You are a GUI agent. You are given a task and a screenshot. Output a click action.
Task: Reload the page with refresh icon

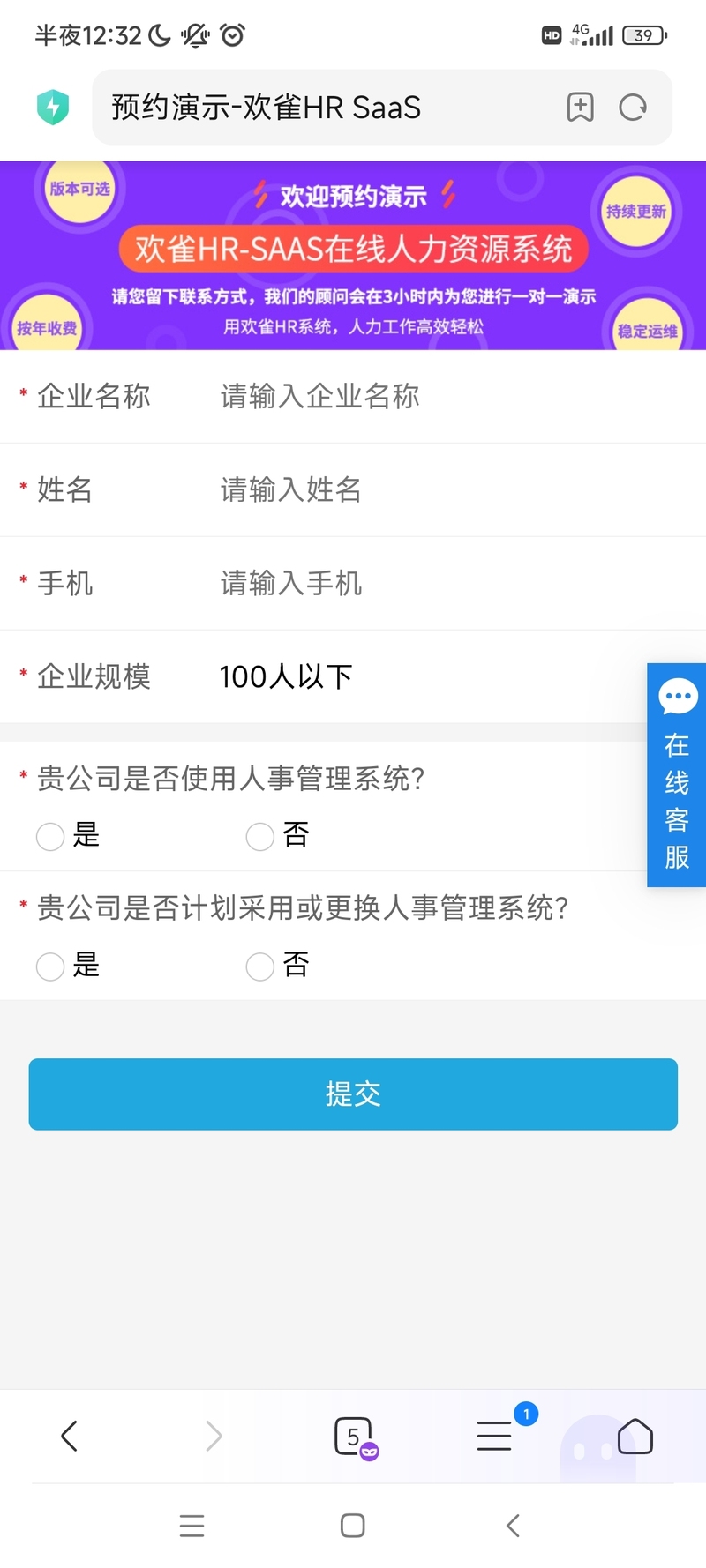(633, 107)
